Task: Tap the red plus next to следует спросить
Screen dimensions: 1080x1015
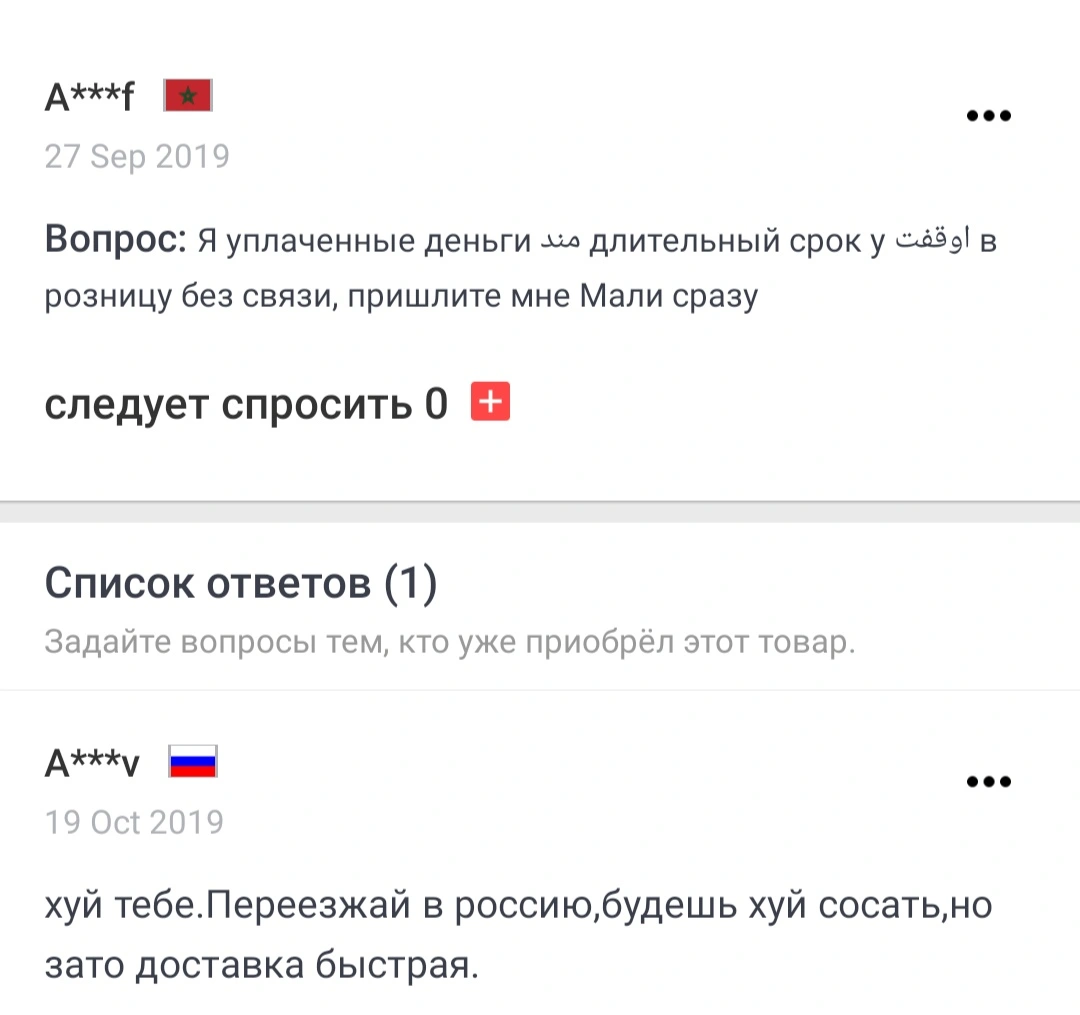Action: click(x=490, y=401)
